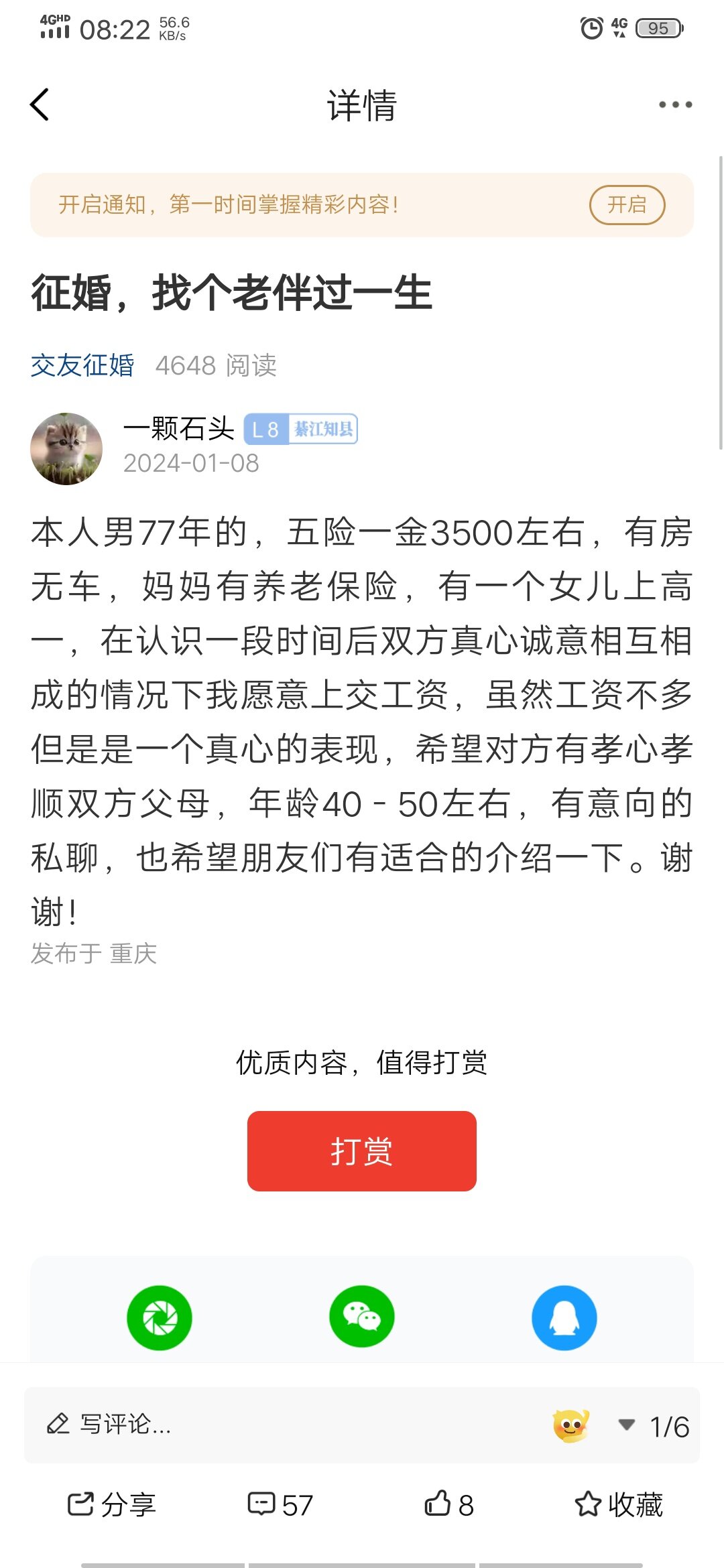Image resolution: width=724 pixels, height=1568 pixels.
Task: Open the three-dot overflow menu
Action: pos(675,105)
